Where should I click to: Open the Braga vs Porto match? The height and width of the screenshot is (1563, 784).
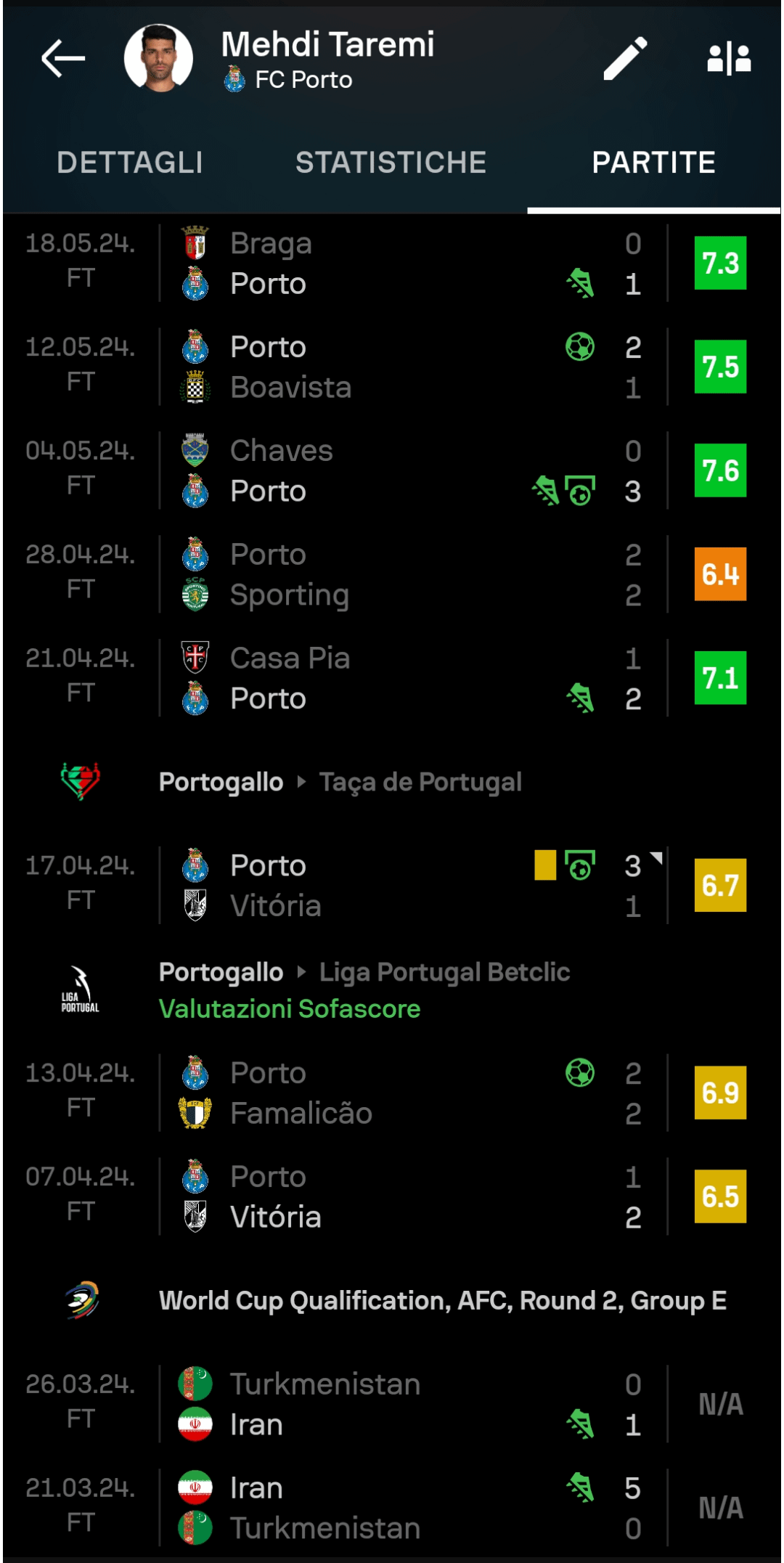point(392,263)
